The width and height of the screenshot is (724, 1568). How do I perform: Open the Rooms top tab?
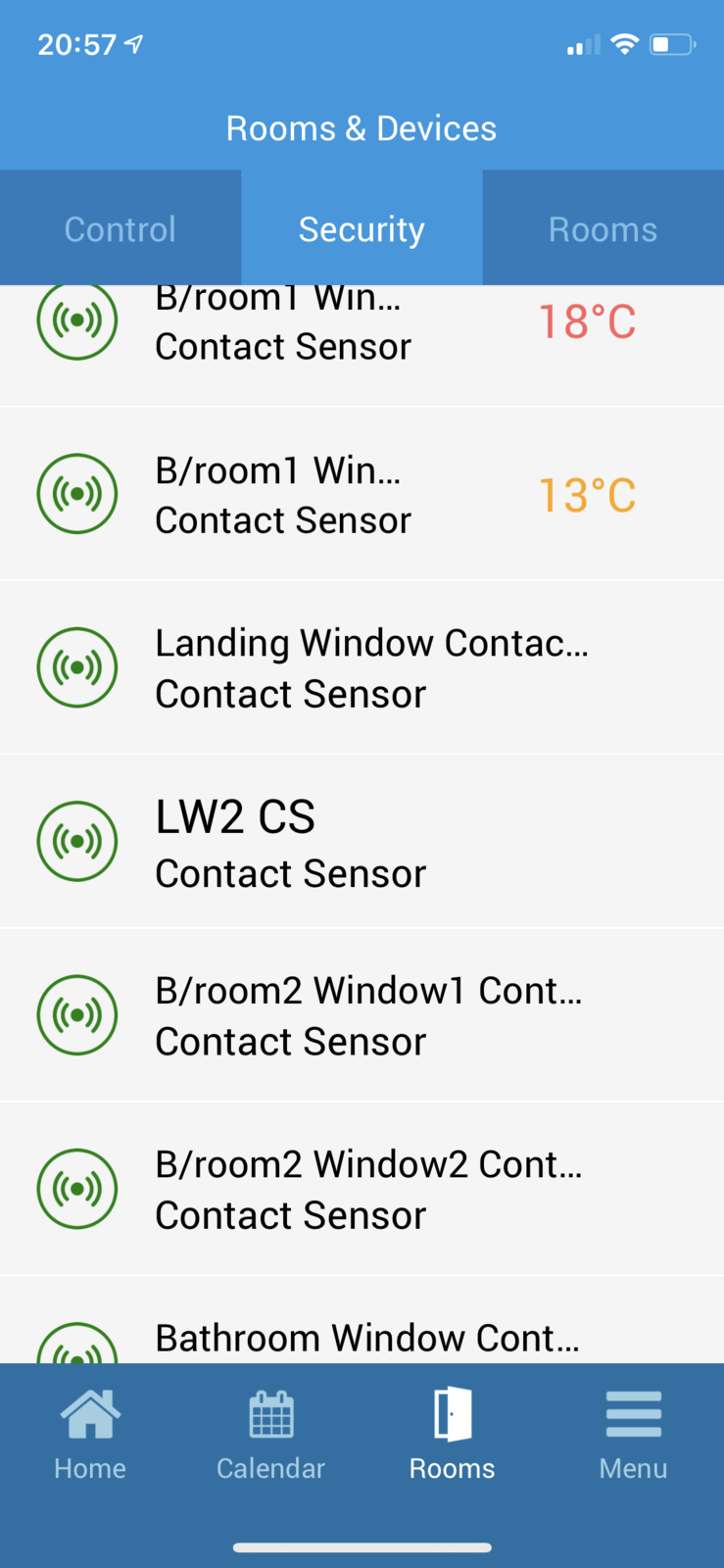coord(603,229)
